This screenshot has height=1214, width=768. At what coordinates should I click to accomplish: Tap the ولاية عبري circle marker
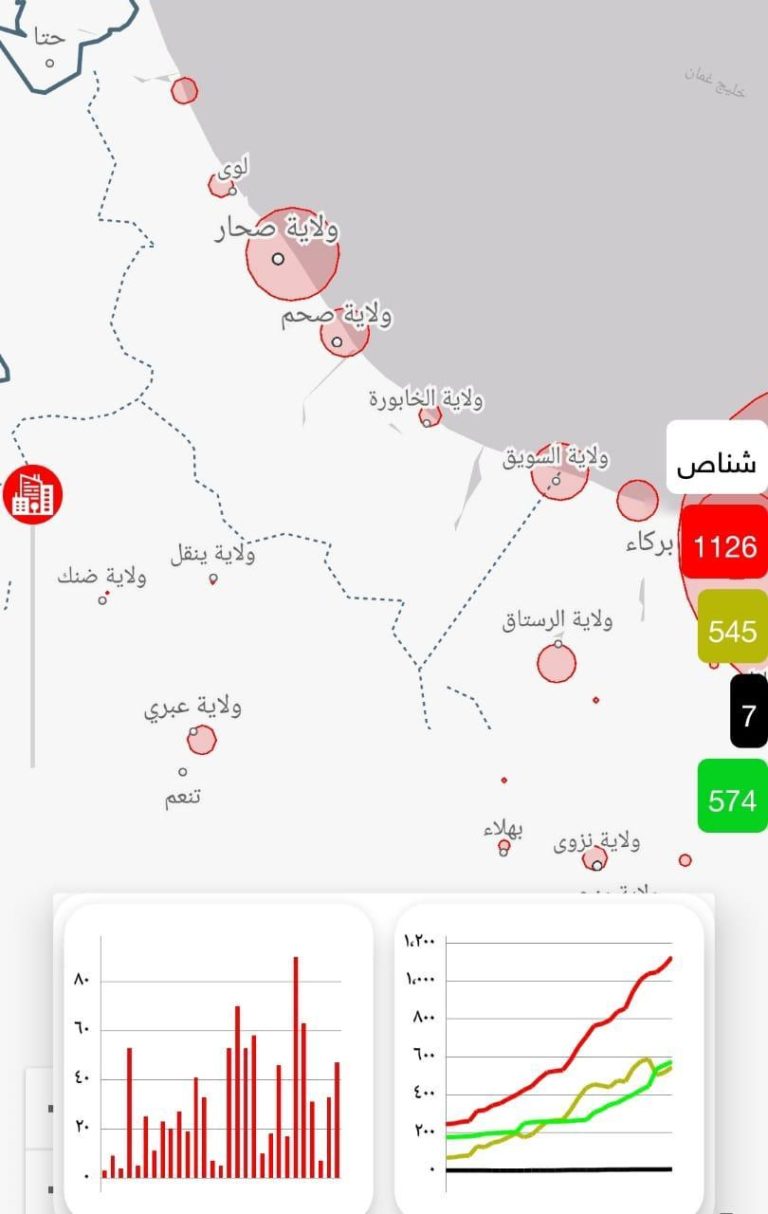pyautogui.click(x=201, y=739)
